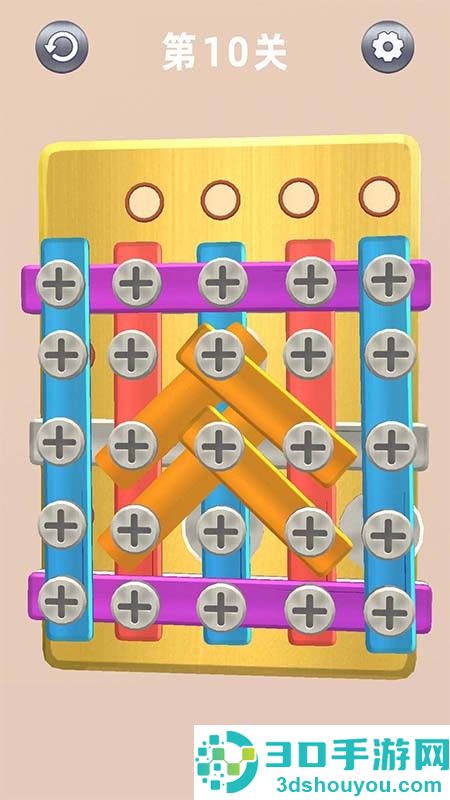Tap the screw at the top of the right blue bar
Image resolution: width=450 pixels, height=800 pixels.
389,280
